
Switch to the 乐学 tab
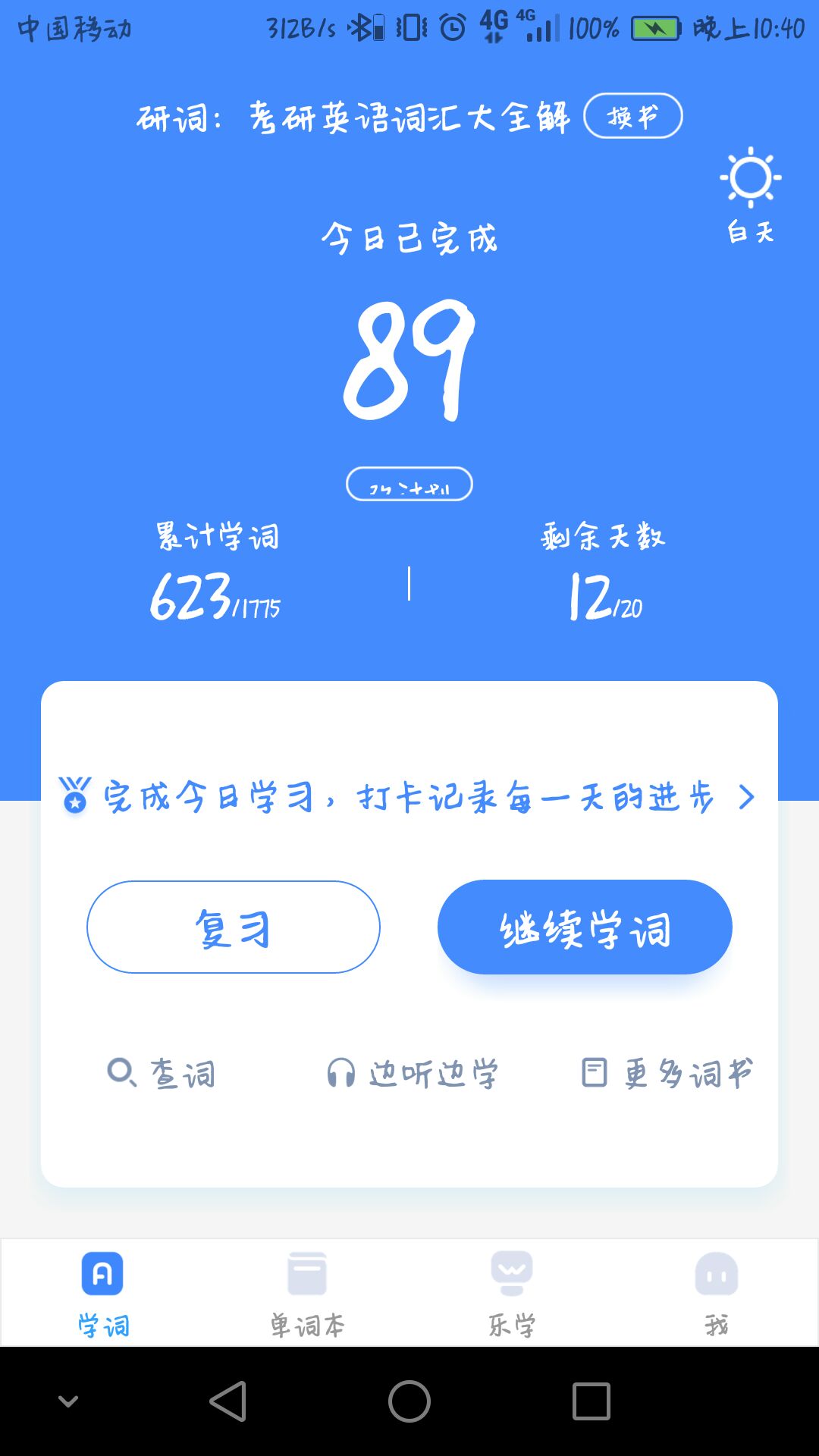click(512, 1294)
